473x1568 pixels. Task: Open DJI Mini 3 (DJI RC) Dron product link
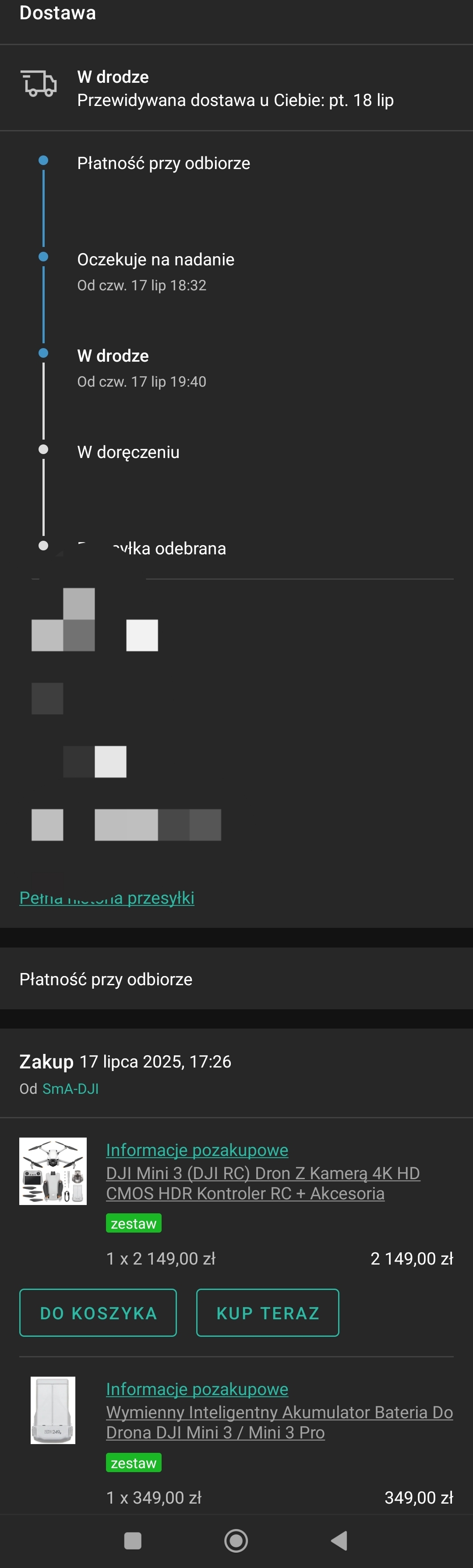(x=262, y=1183)
